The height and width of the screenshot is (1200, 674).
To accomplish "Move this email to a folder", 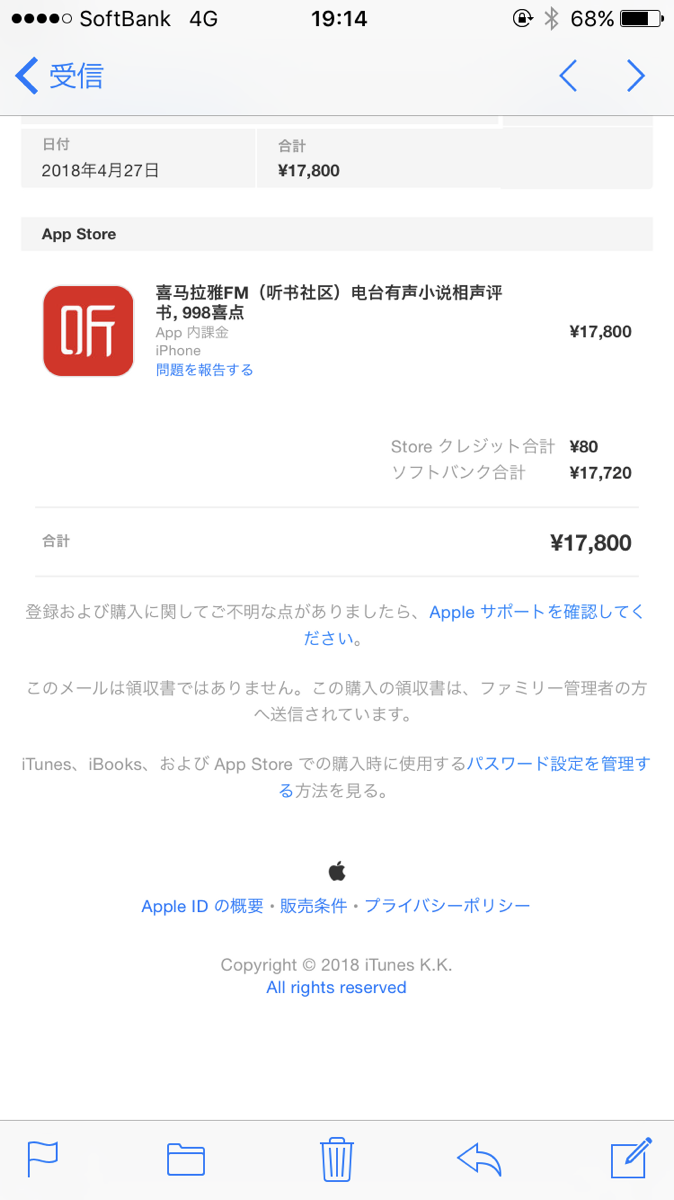I will pyautogui.click(x=186, y=1160).
